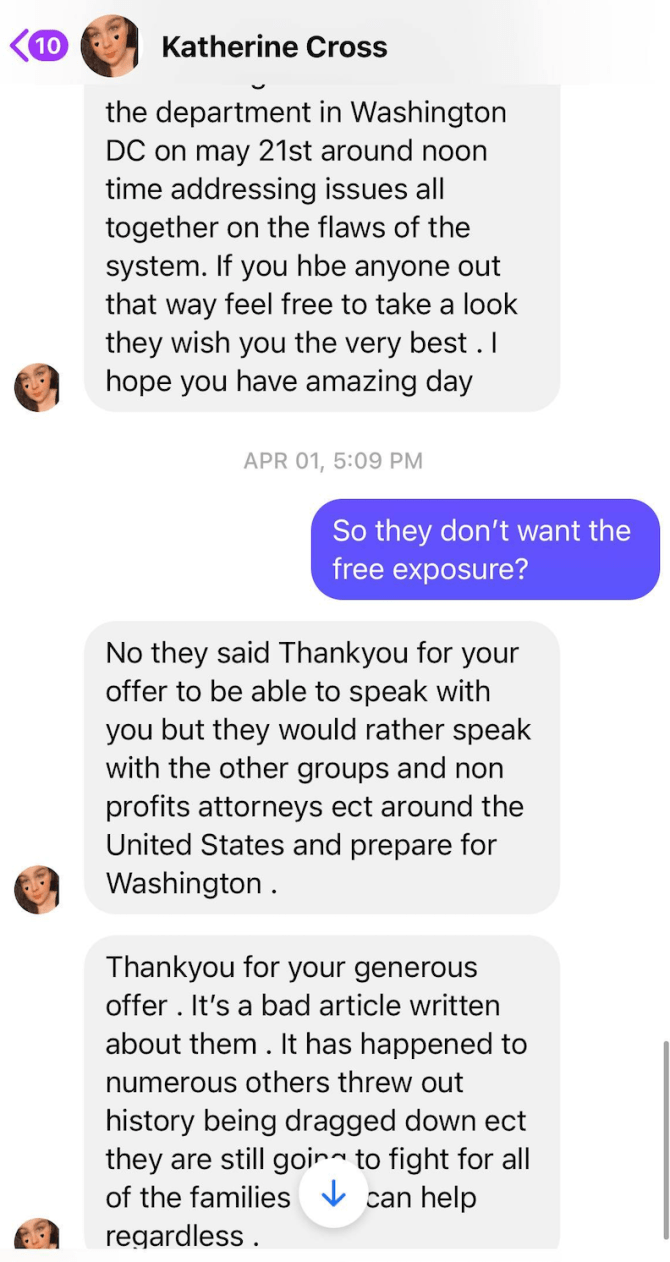This screenshot has width=670, height=1262.
Task: Jump to latest message with down arrow
Action: [x=333, y=1194]
